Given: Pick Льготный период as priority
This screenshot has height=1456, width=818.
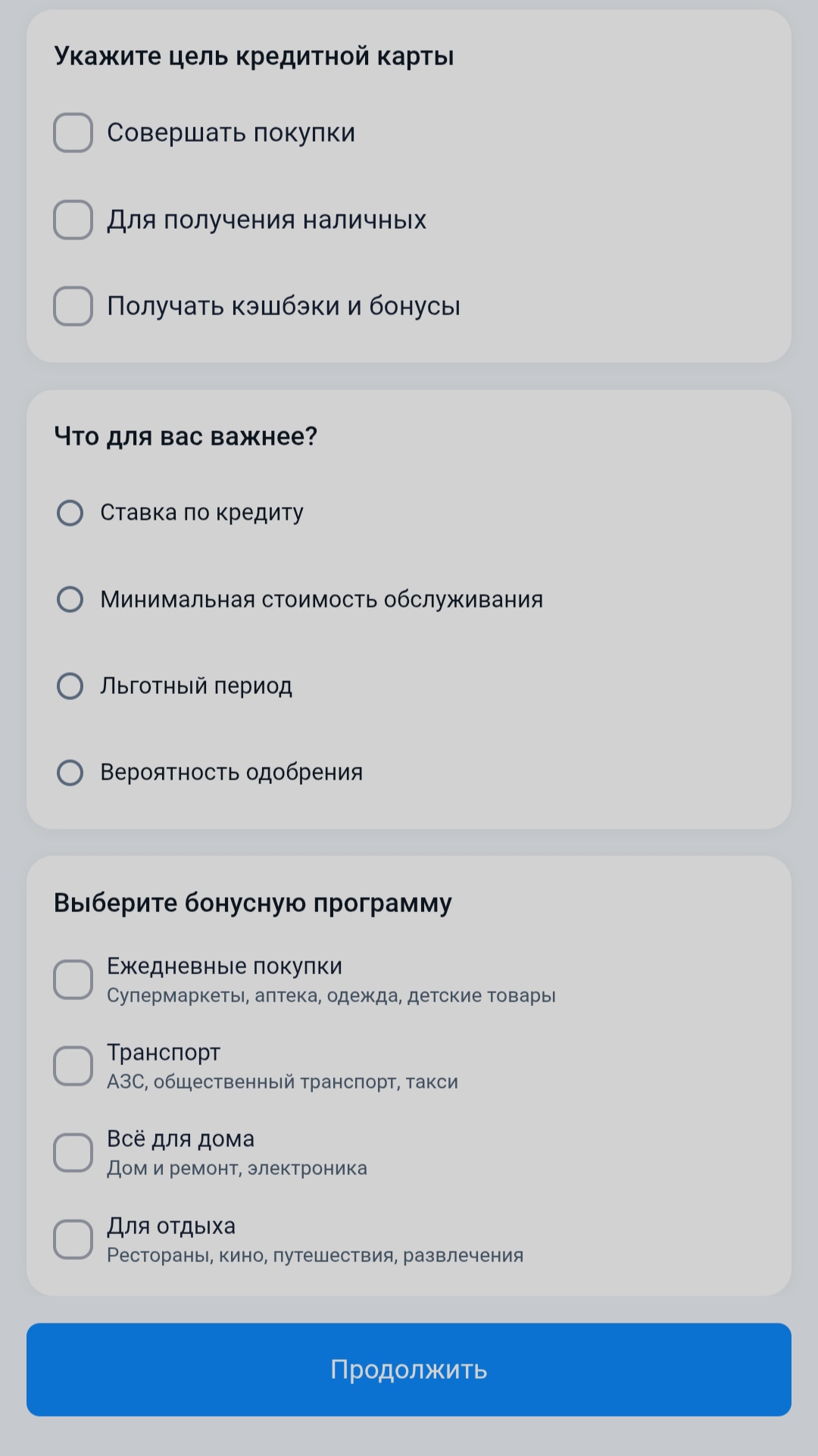Looking at the screenshot, I should pos(70,686).
